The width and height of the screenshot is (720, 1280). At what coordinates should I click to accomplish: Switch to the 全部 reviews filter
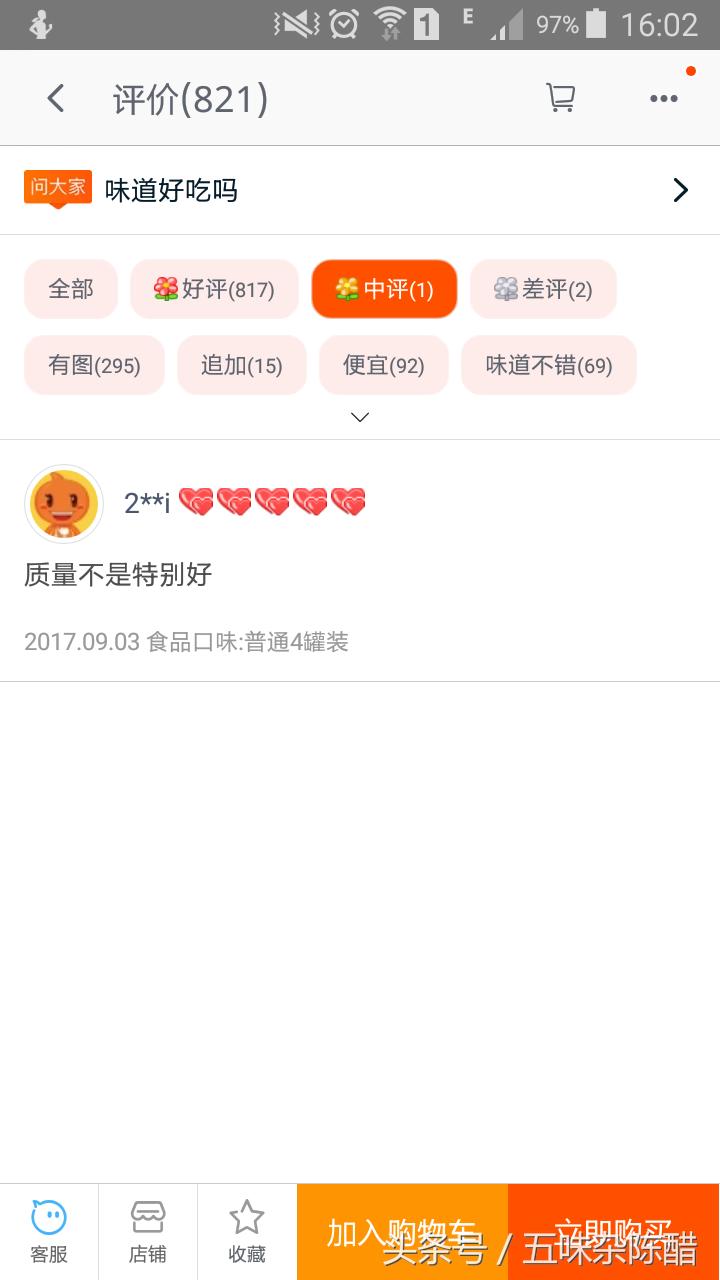coord(70,289)
